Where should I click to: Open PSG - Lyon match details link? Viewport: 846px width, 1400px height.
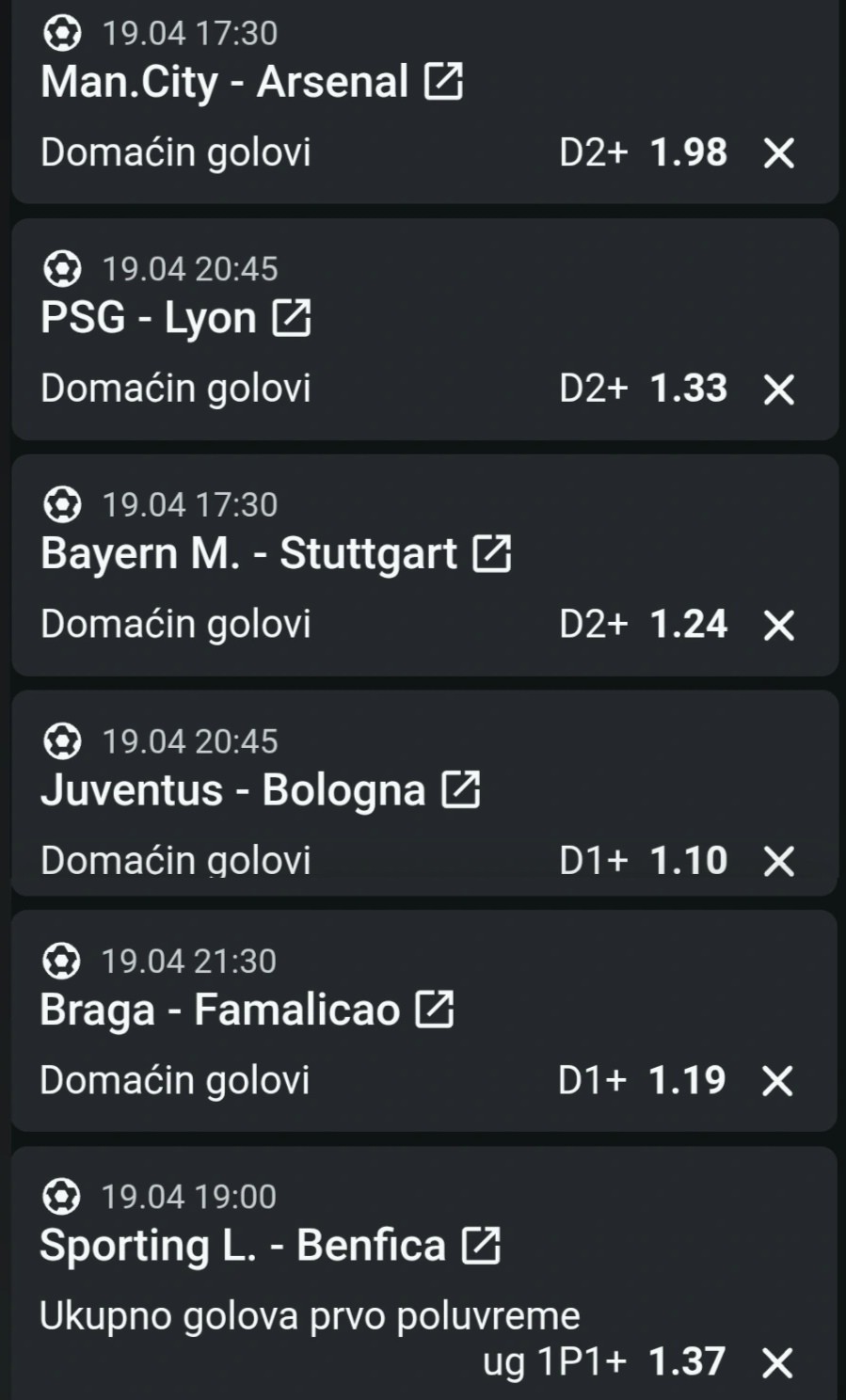coord(292,318)
